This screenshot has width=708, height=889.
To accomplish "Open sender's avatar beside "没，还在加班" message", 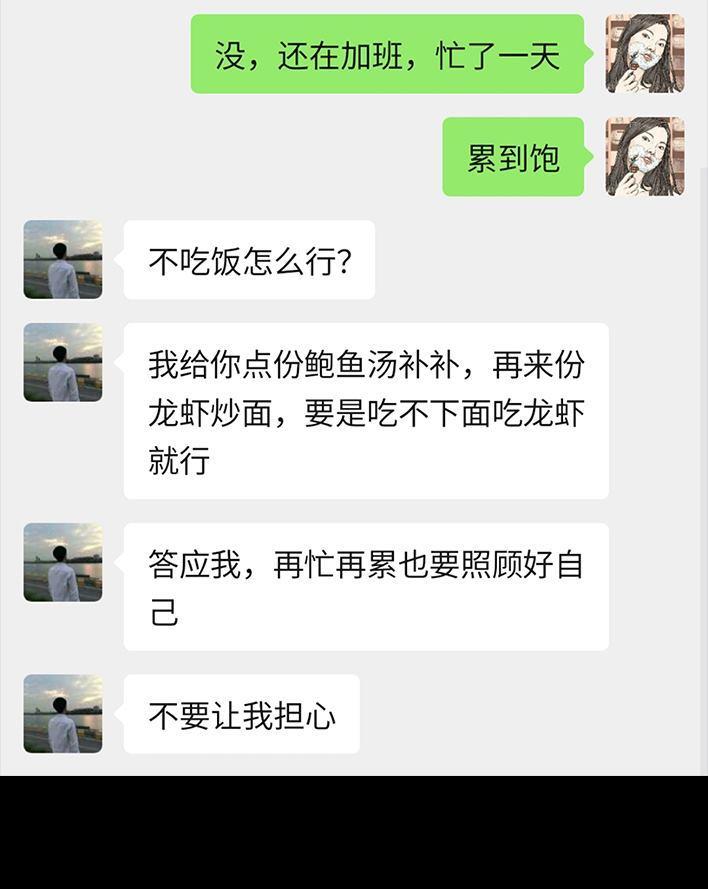I will coord(645,54).
